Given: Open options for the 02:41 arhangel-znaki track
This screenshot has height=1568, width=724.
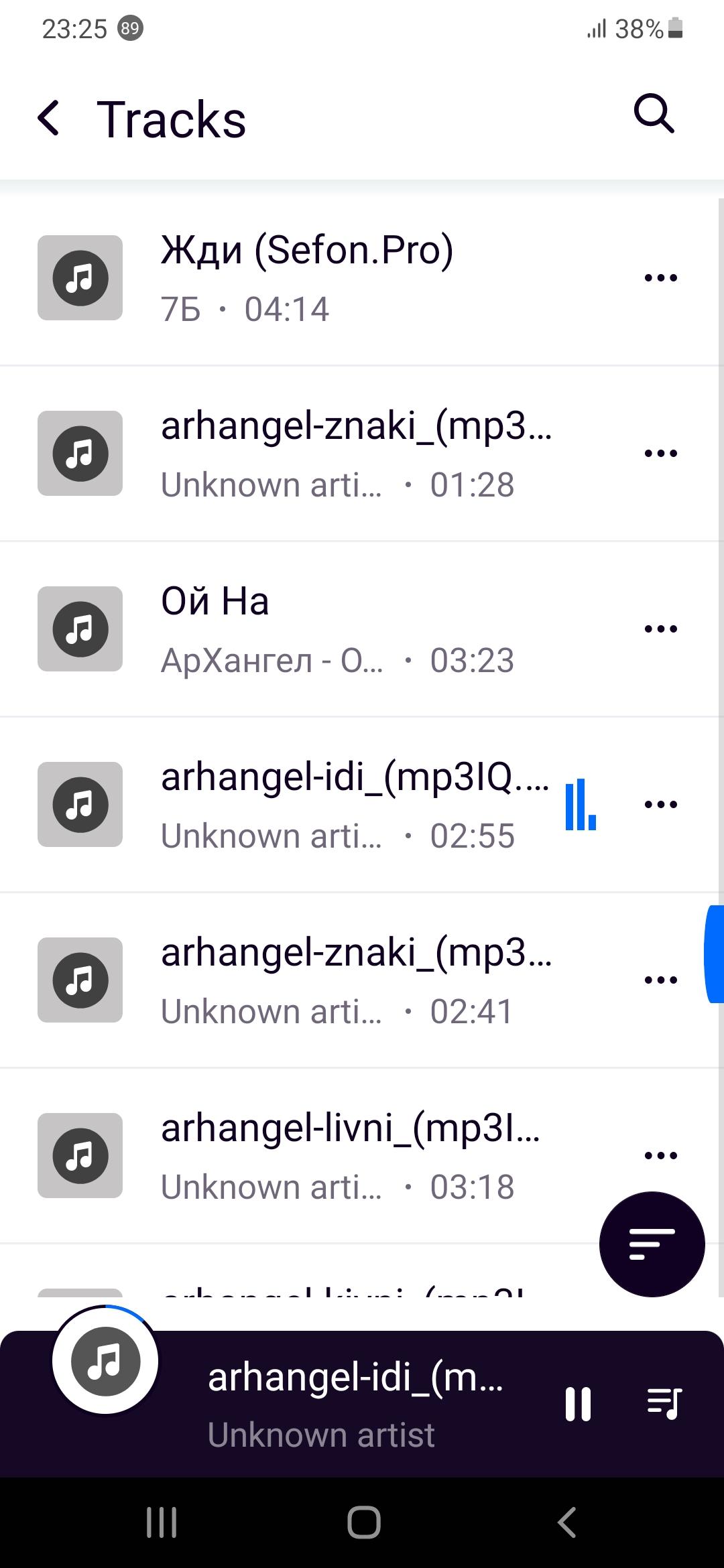Looking at the screenshot, I should tap(660, 980).
